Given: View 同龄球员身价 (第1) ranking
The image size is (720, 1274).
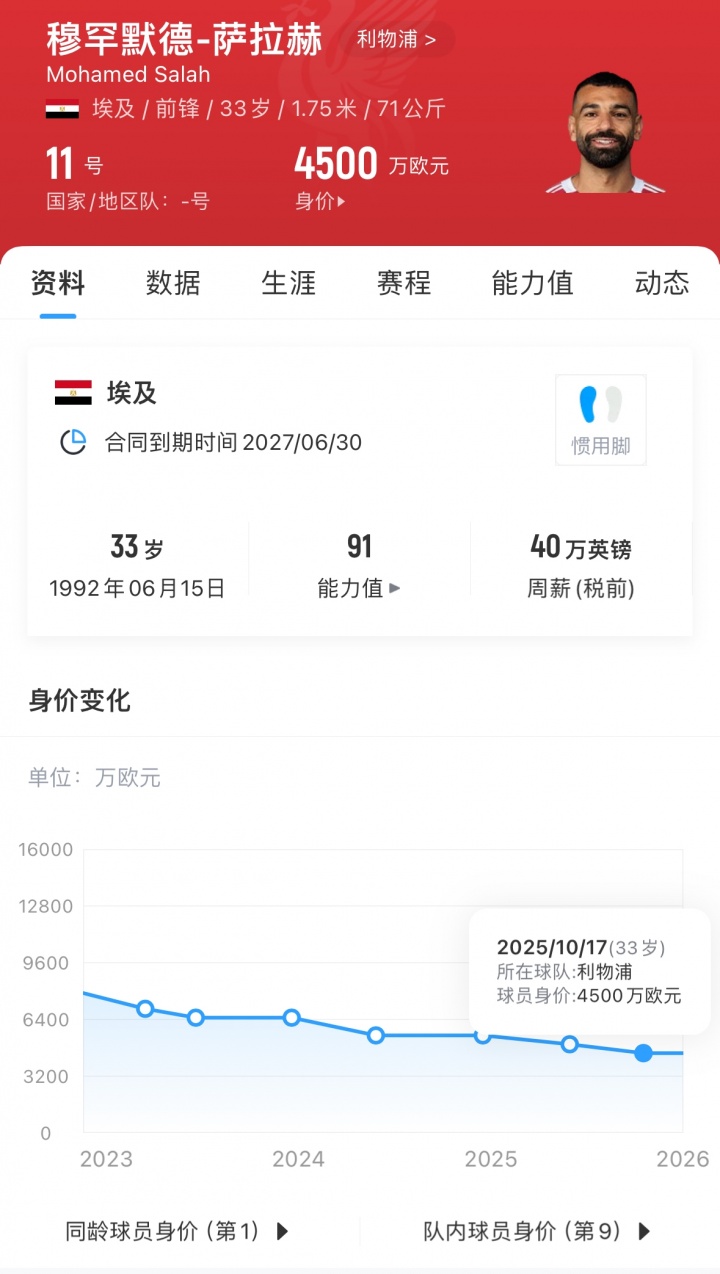Looking at the screenshot, I should pyautogui.click(x=178, y=1231).
